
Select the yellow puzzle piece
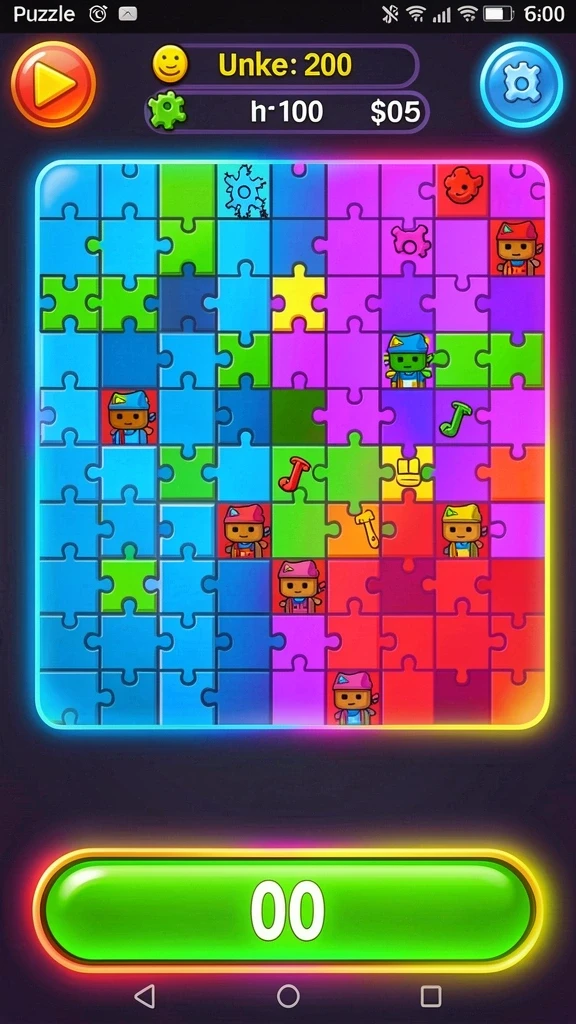[298, 298]
